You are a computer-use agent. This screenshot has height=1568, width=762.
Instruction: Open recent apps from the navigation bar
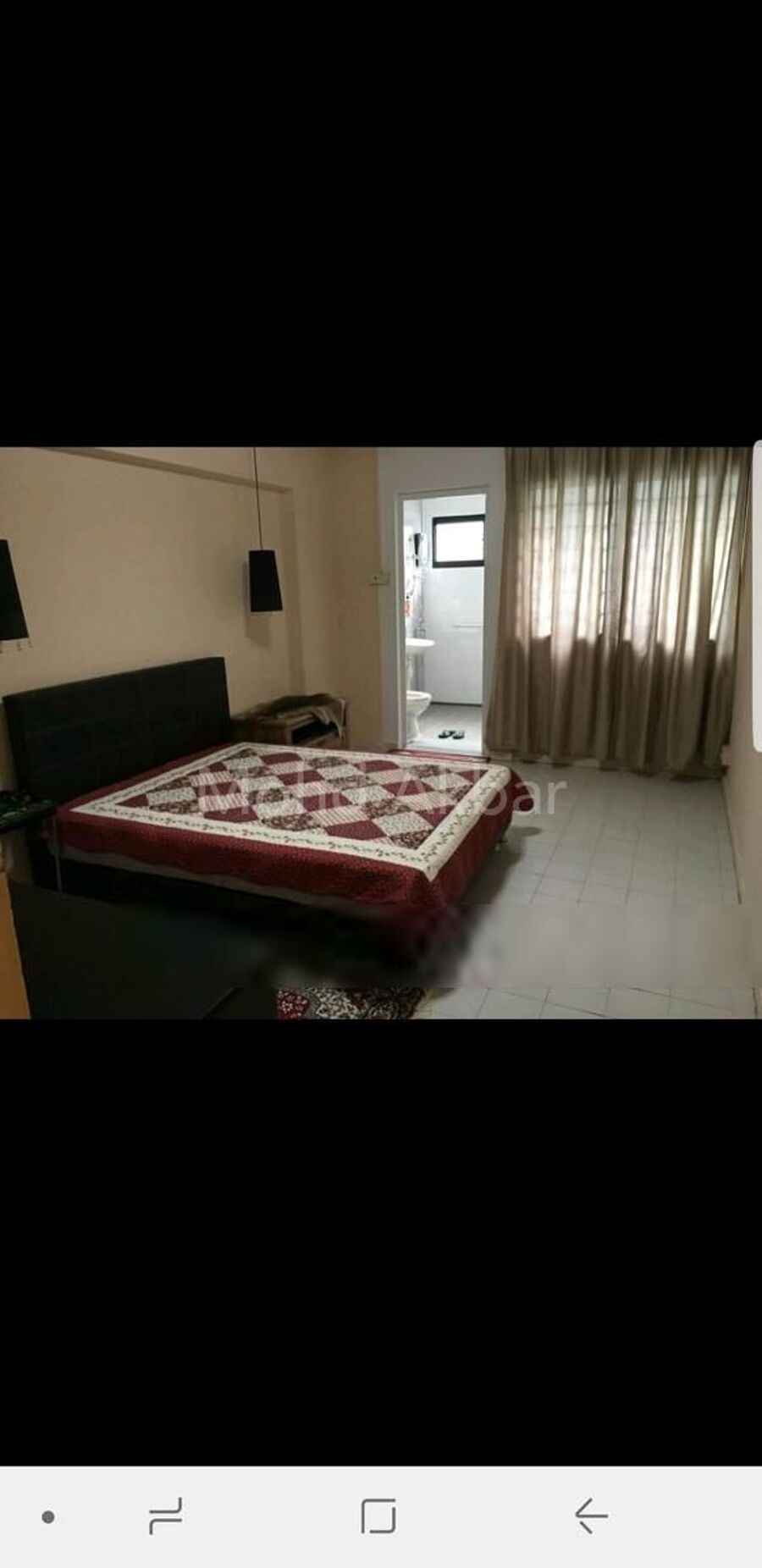click(165, 1516)
